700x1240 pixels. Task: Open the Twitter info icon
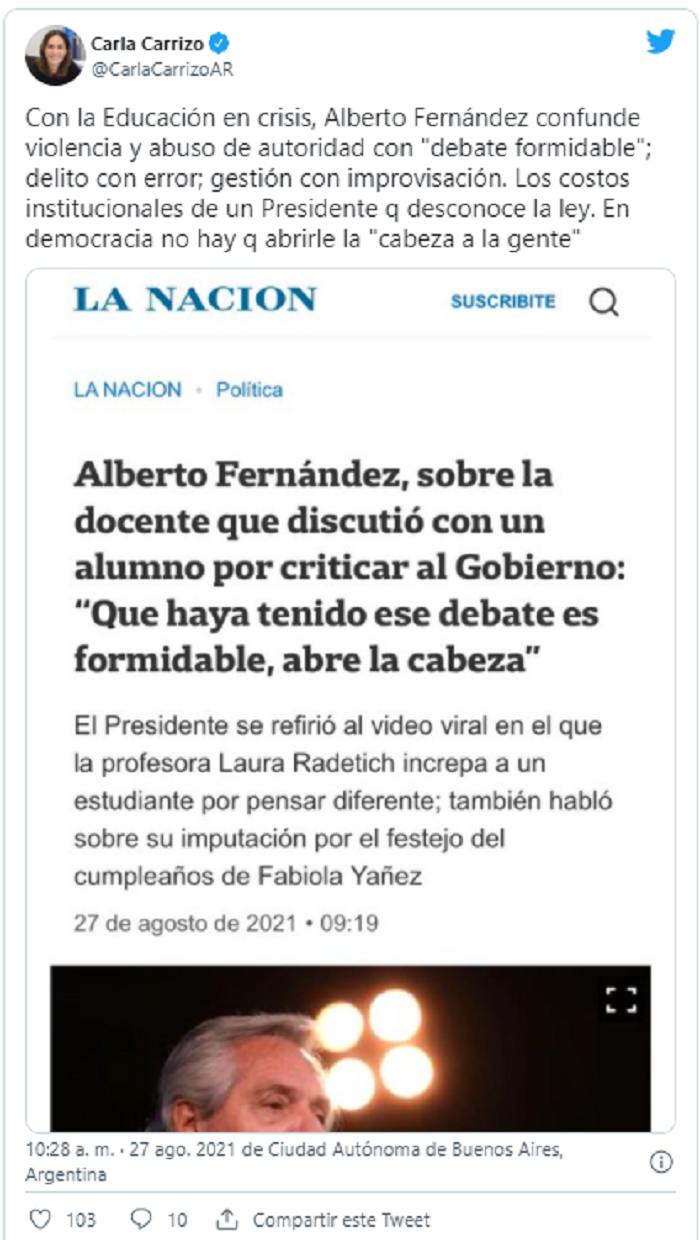click(x=661, y=1162)
